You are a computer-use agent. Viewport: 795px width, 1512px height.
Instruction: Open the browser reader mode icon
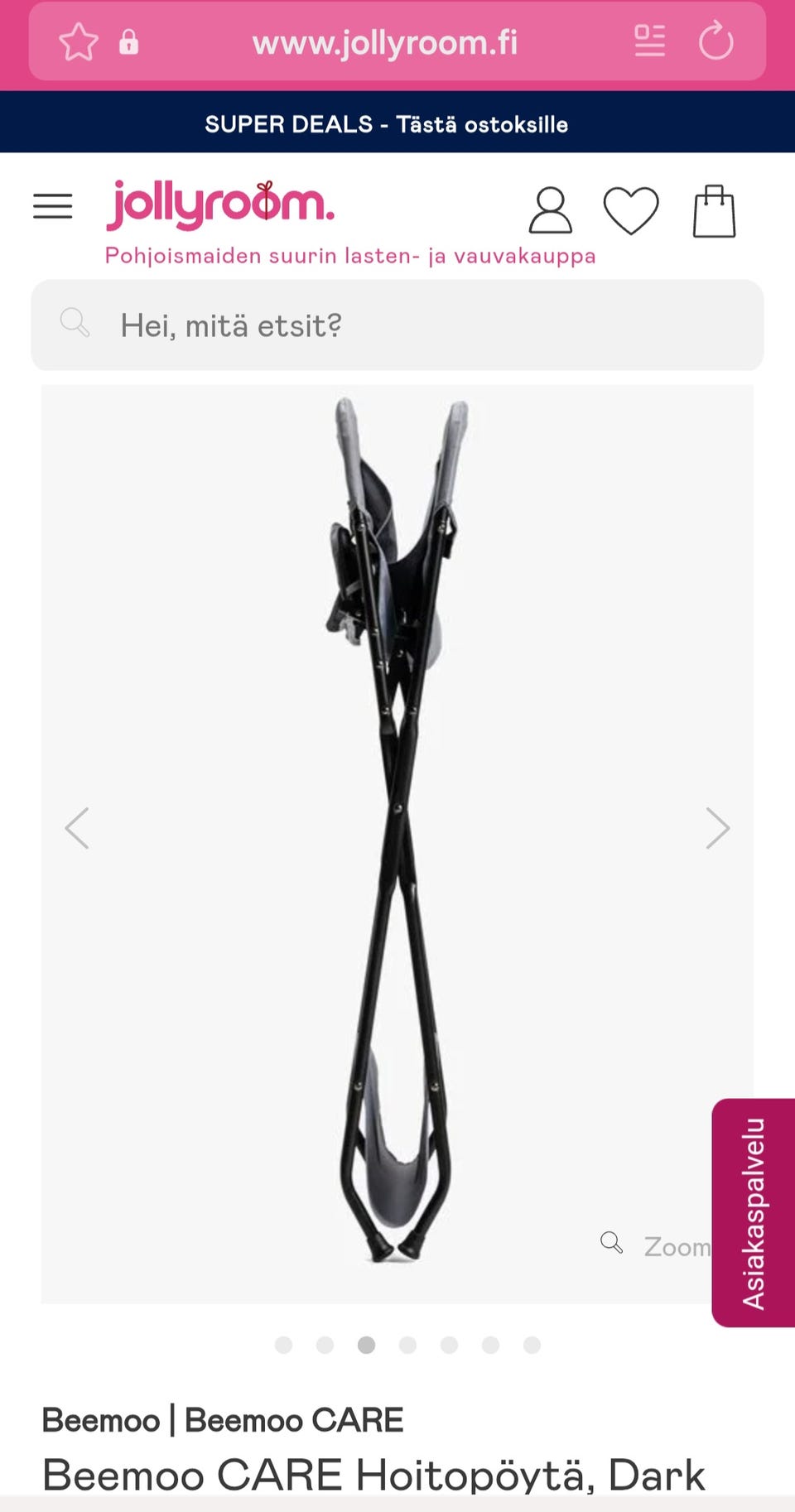click(x=649, y=41)
